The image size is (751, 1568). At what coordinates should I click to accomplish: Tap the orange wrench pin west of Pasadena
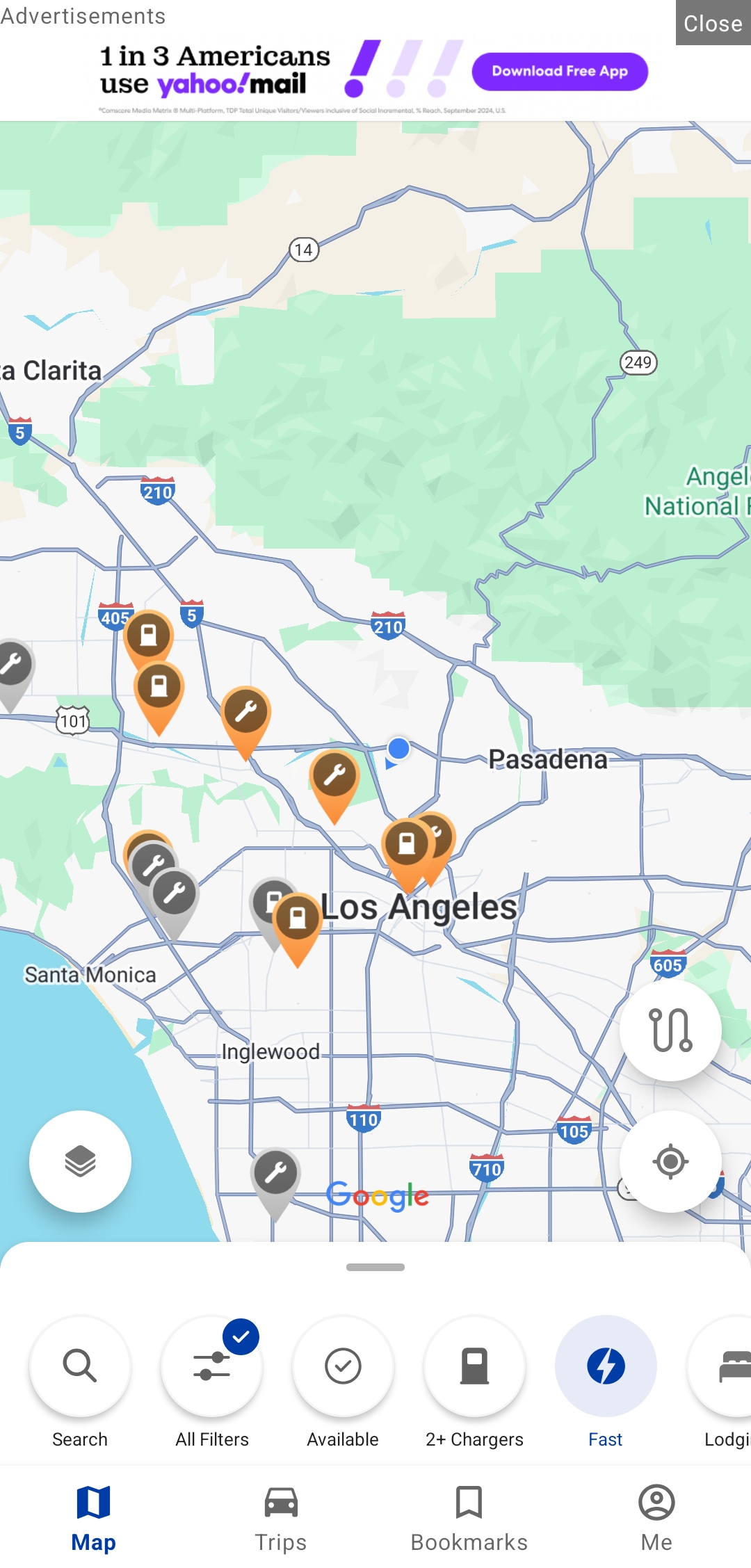335,784
